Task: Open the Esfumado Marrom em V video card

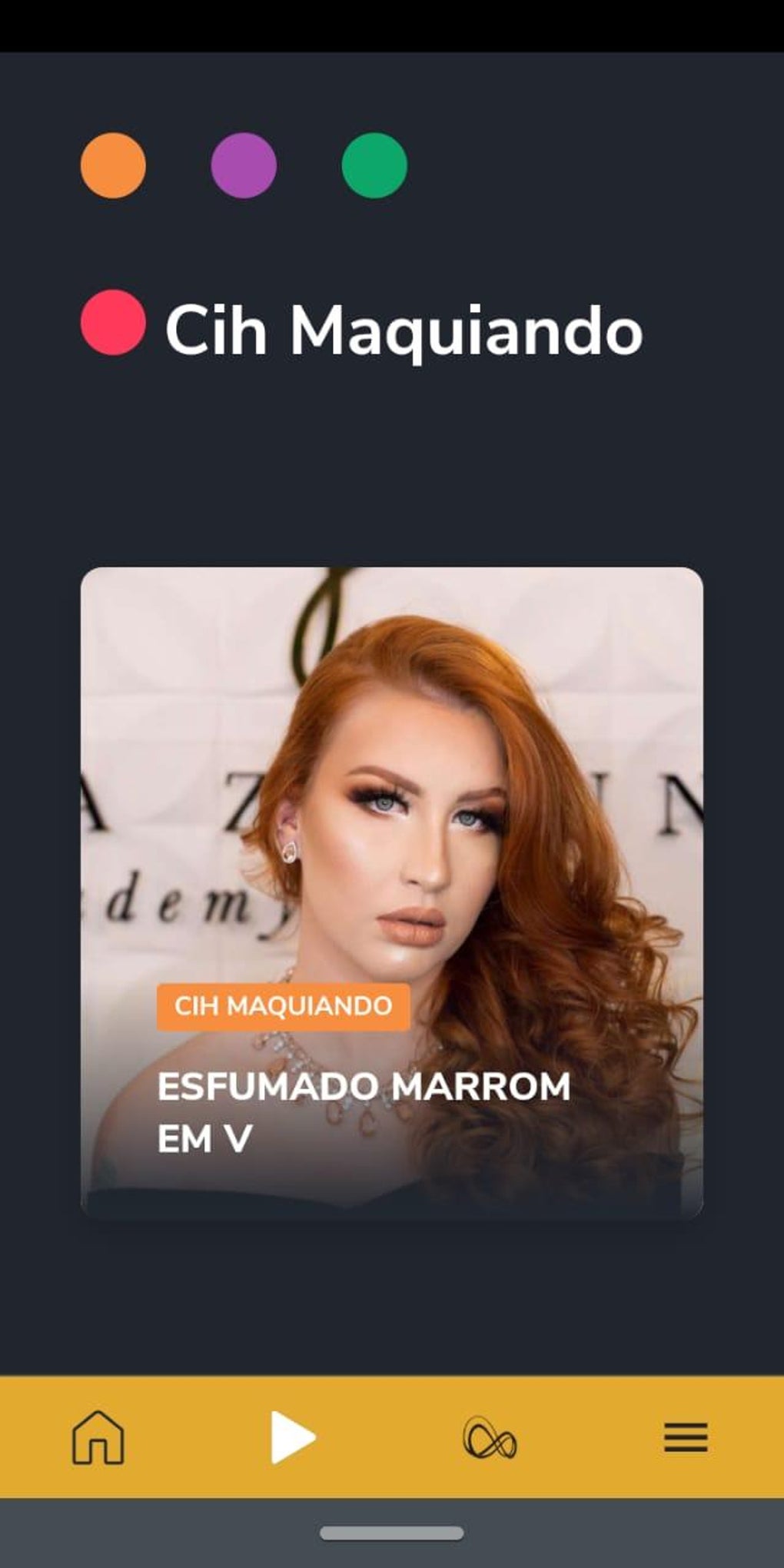Action: 392,892
